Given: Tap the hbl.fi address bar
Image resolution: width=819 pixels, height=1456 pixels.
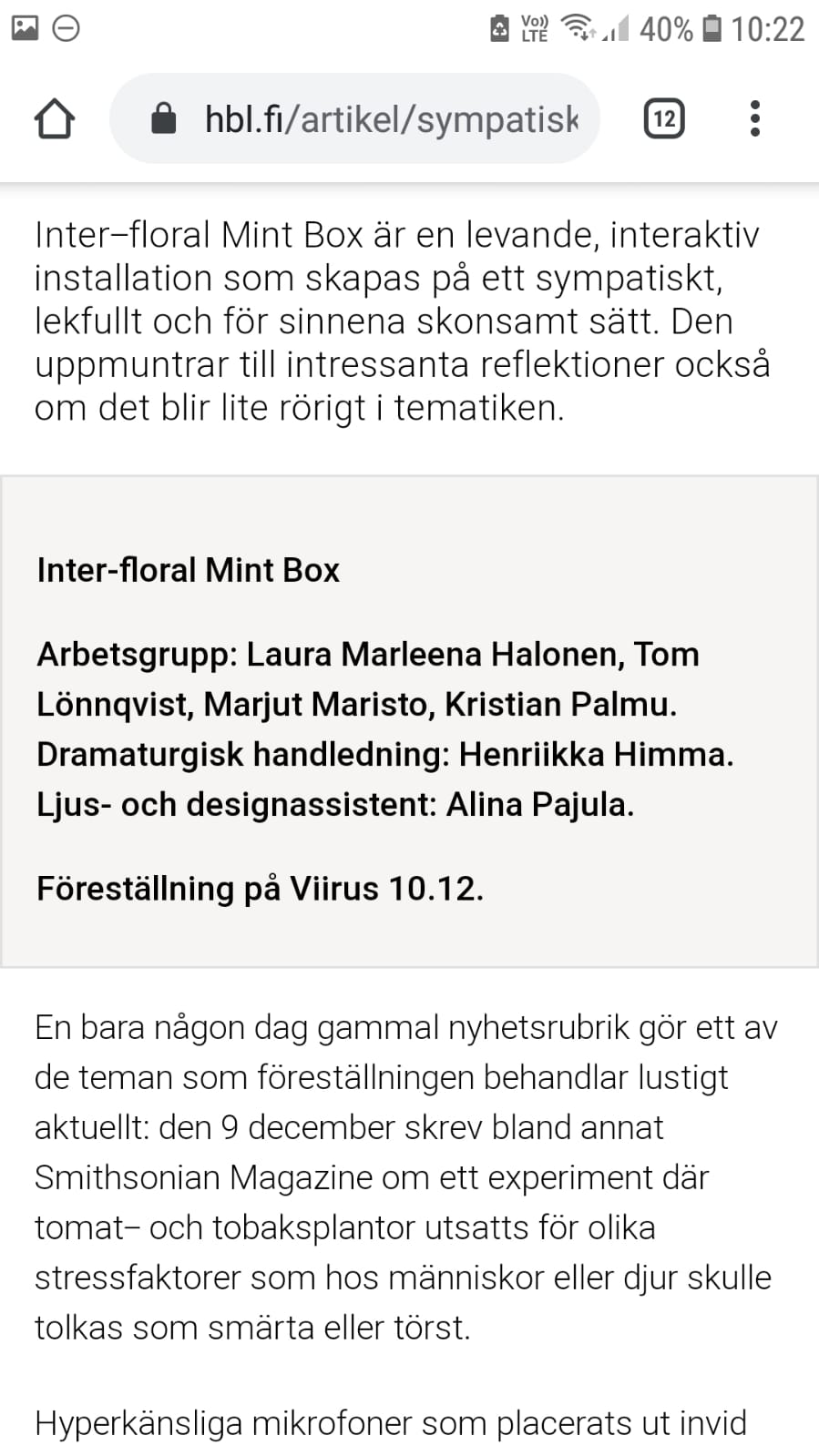Looking at the screenshot, I should click(392, 118).
